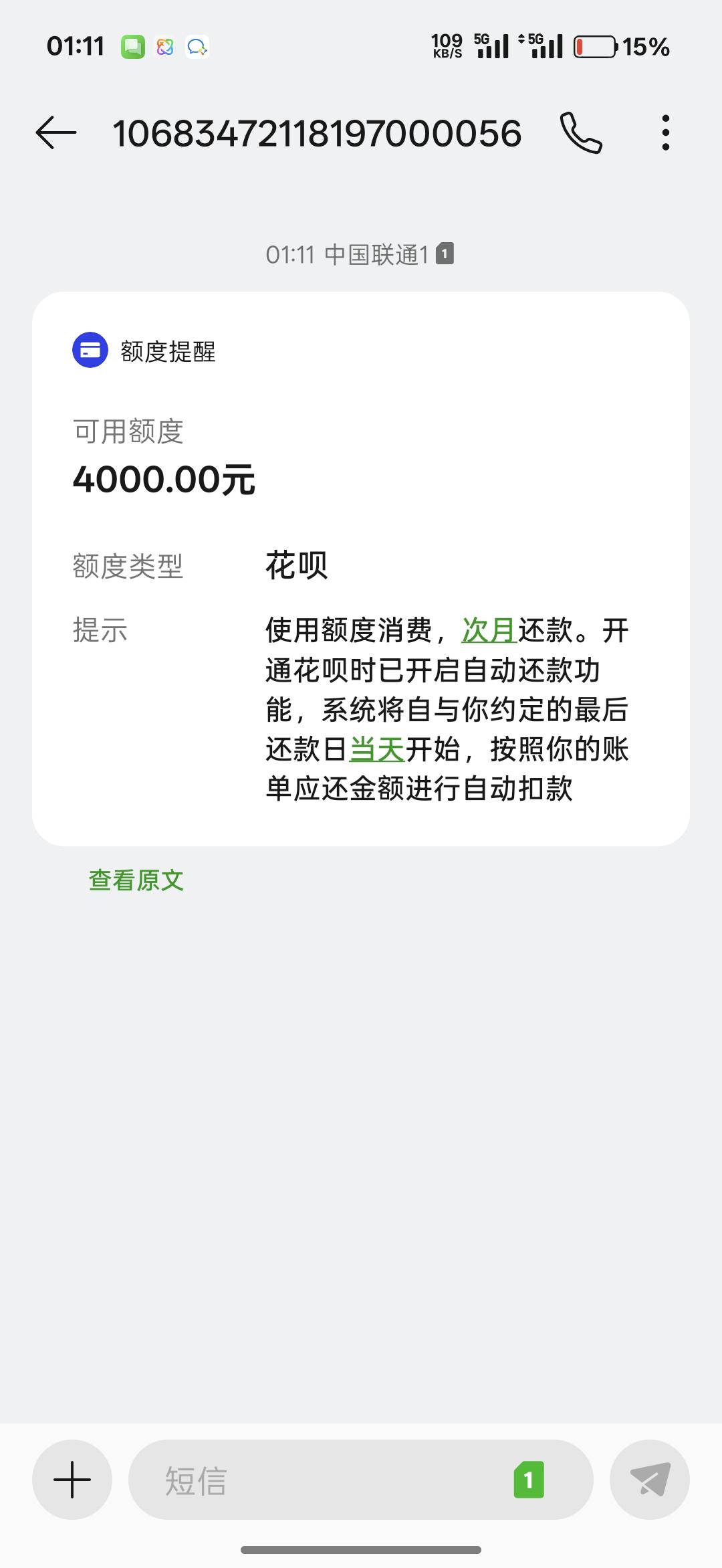Open the 额度提醒 message card

[361, 569]
